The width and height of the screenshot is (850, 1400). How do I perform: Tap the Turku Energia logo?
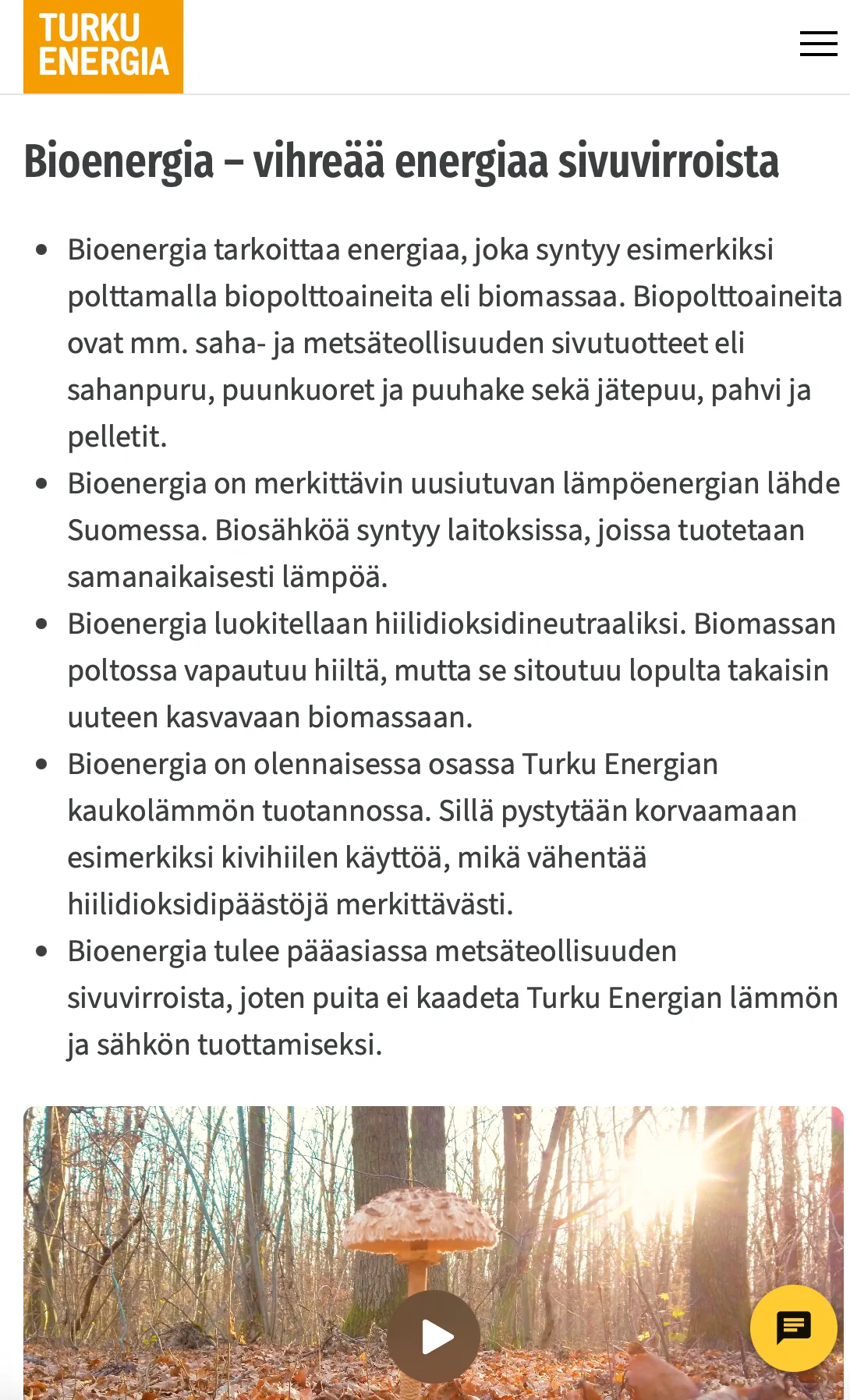click(103, 47)
